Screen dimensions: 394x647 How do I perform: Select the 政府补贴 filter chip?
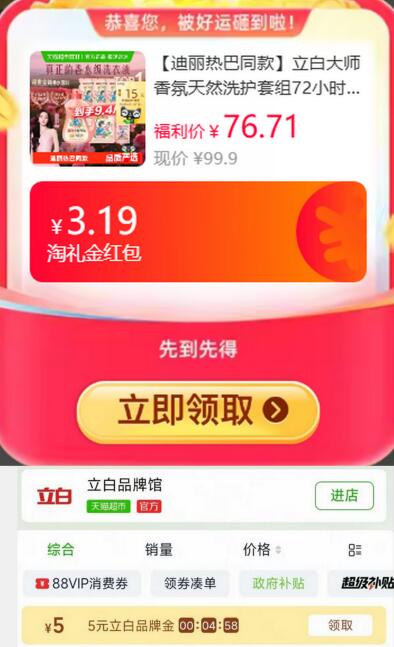[x=278, y=583]
